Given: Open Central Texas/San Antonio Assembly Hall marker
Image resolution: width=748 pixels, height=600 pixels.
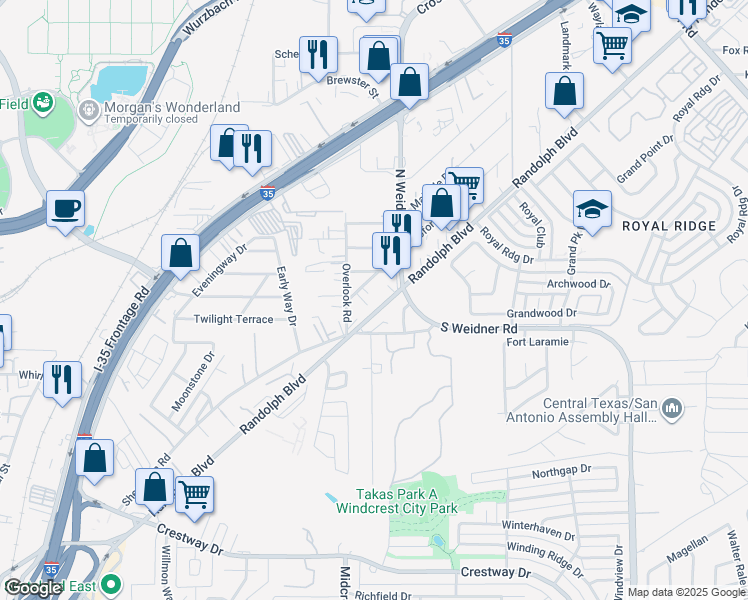Looking at the screenshot, I should [672, 408].
